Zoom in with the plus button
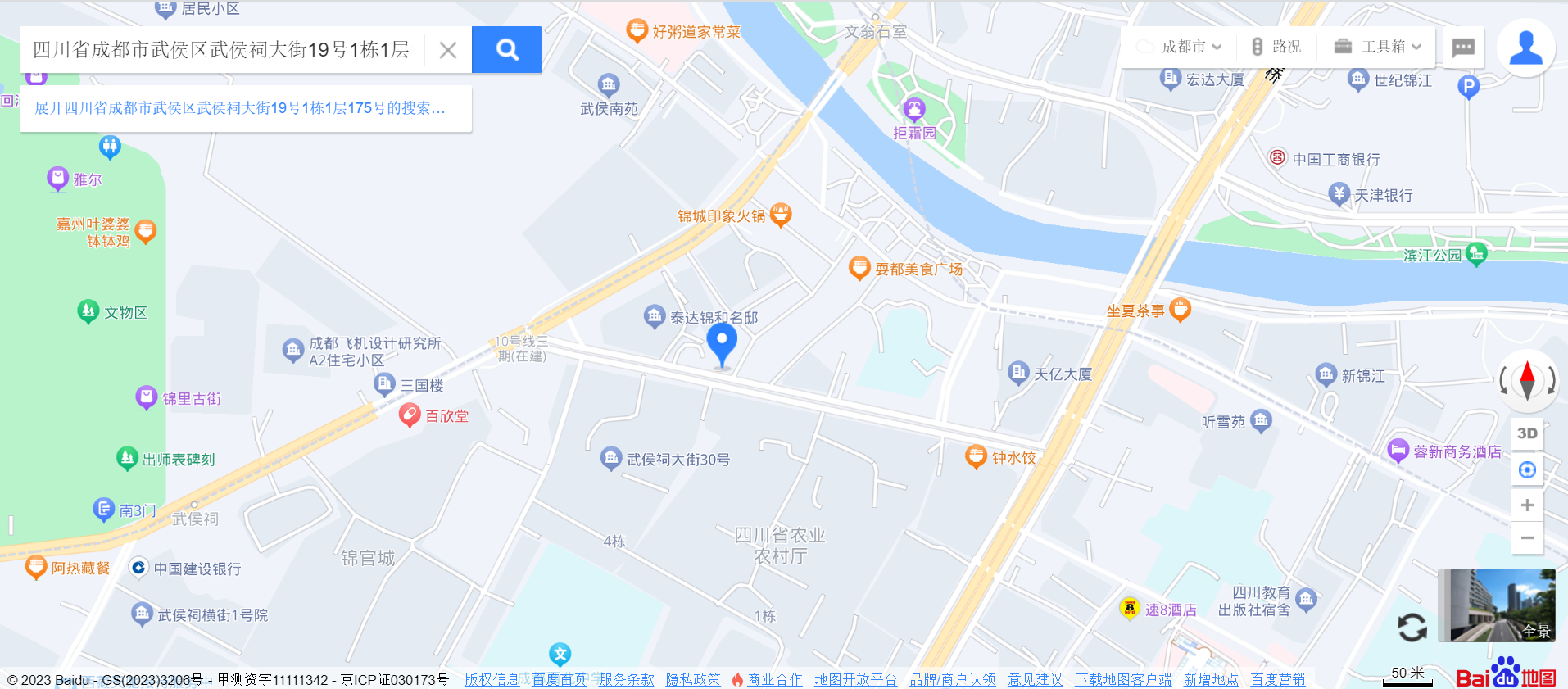Image resolution: width=1568 pixels, height=689 pixels. pyautogui.click(x=1527, y=505)
